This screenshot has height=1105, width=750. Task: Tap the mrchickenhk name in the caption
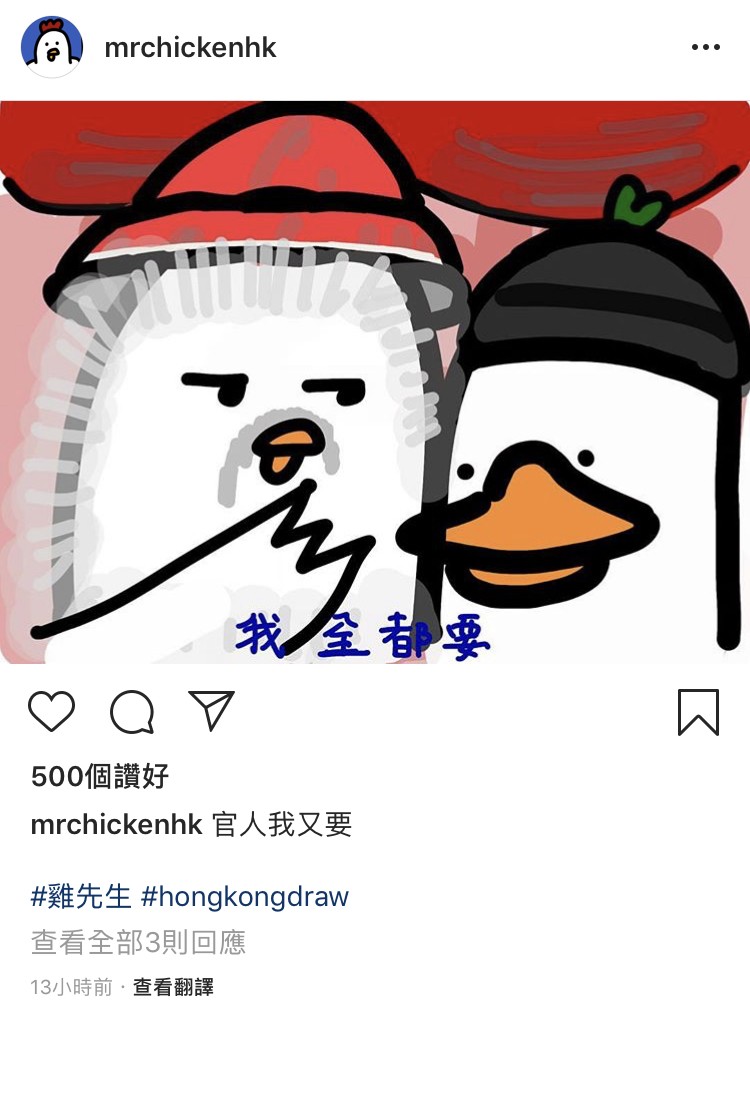(117, 825)
